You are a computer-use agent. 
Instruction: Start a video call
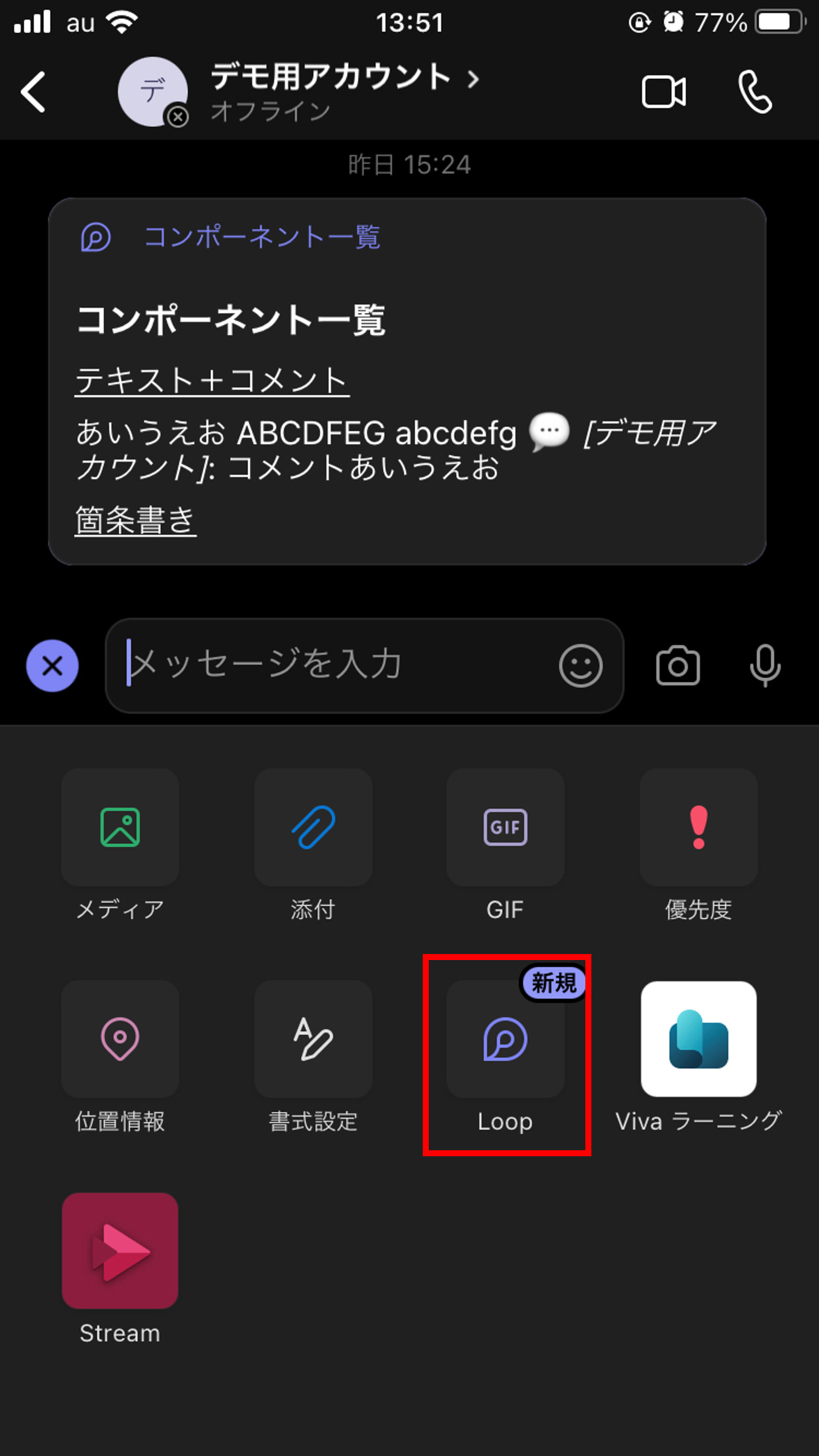(664, 91)
